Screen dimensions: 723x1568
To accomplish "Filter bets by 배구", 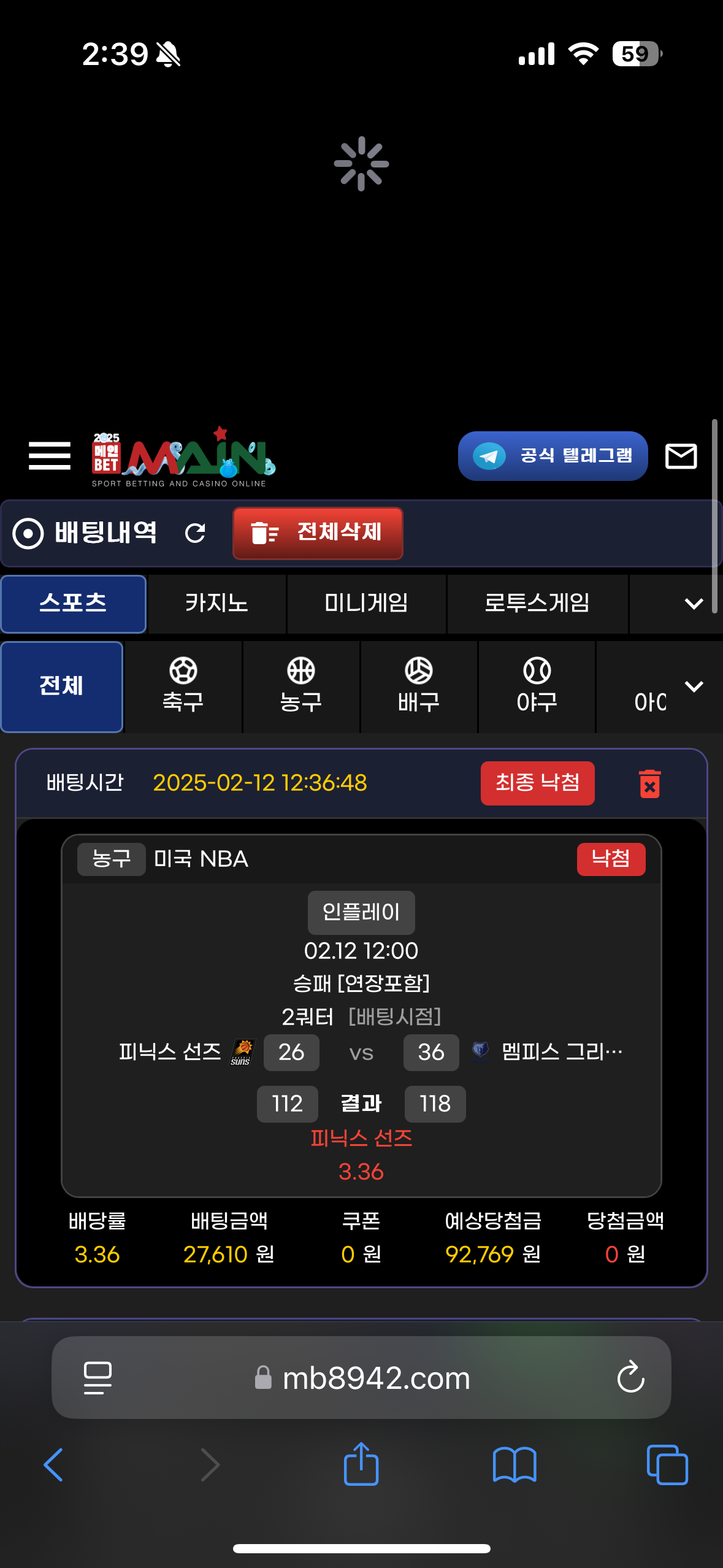I will (418, 686).
